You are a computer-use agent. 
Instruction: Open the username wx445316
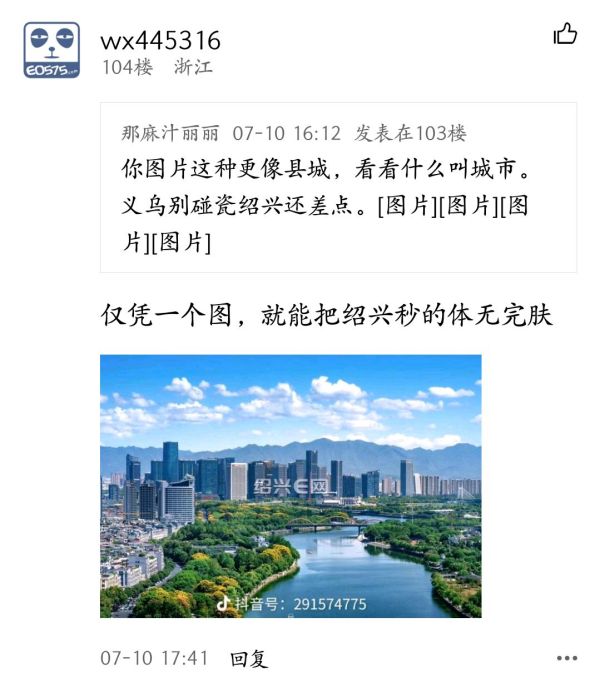pos(160,40)
